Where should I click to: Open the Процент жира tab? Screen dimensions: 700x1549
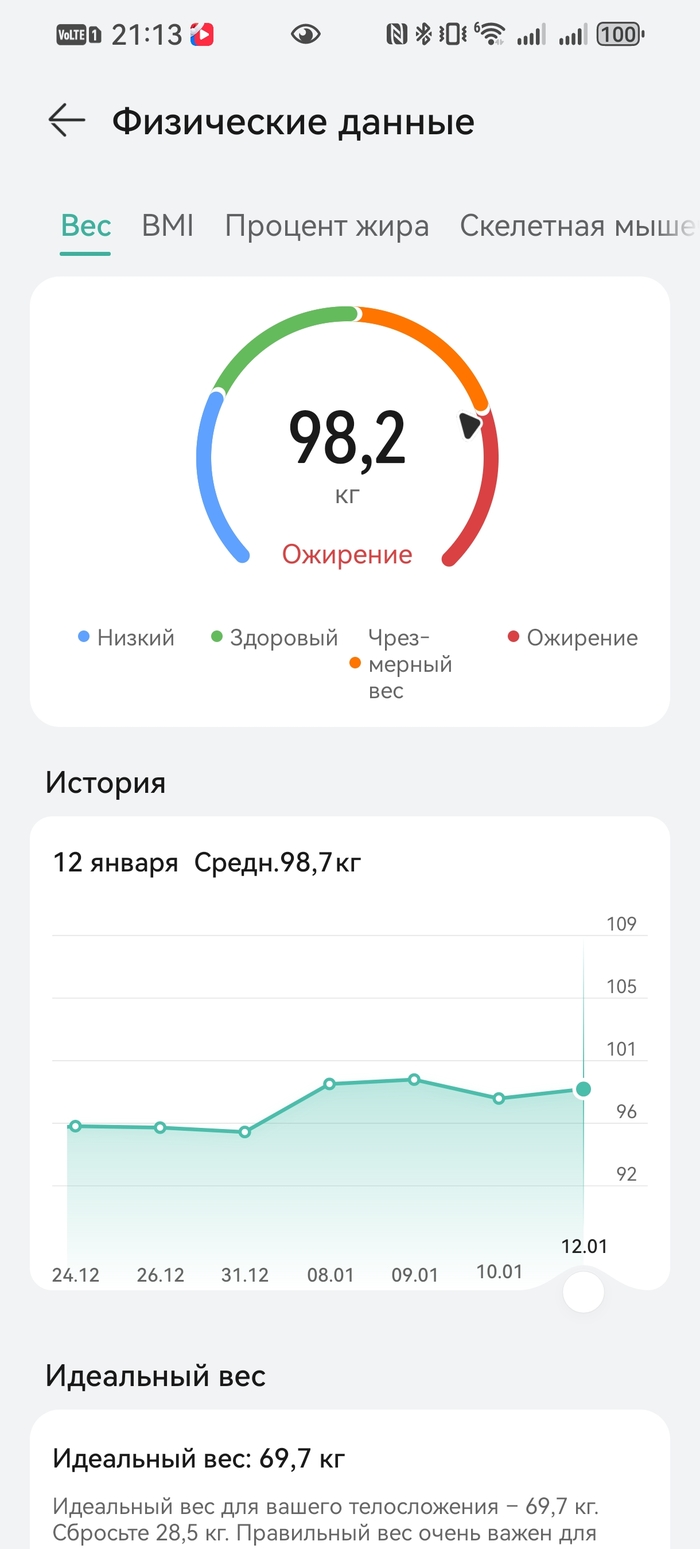point(326,225)
